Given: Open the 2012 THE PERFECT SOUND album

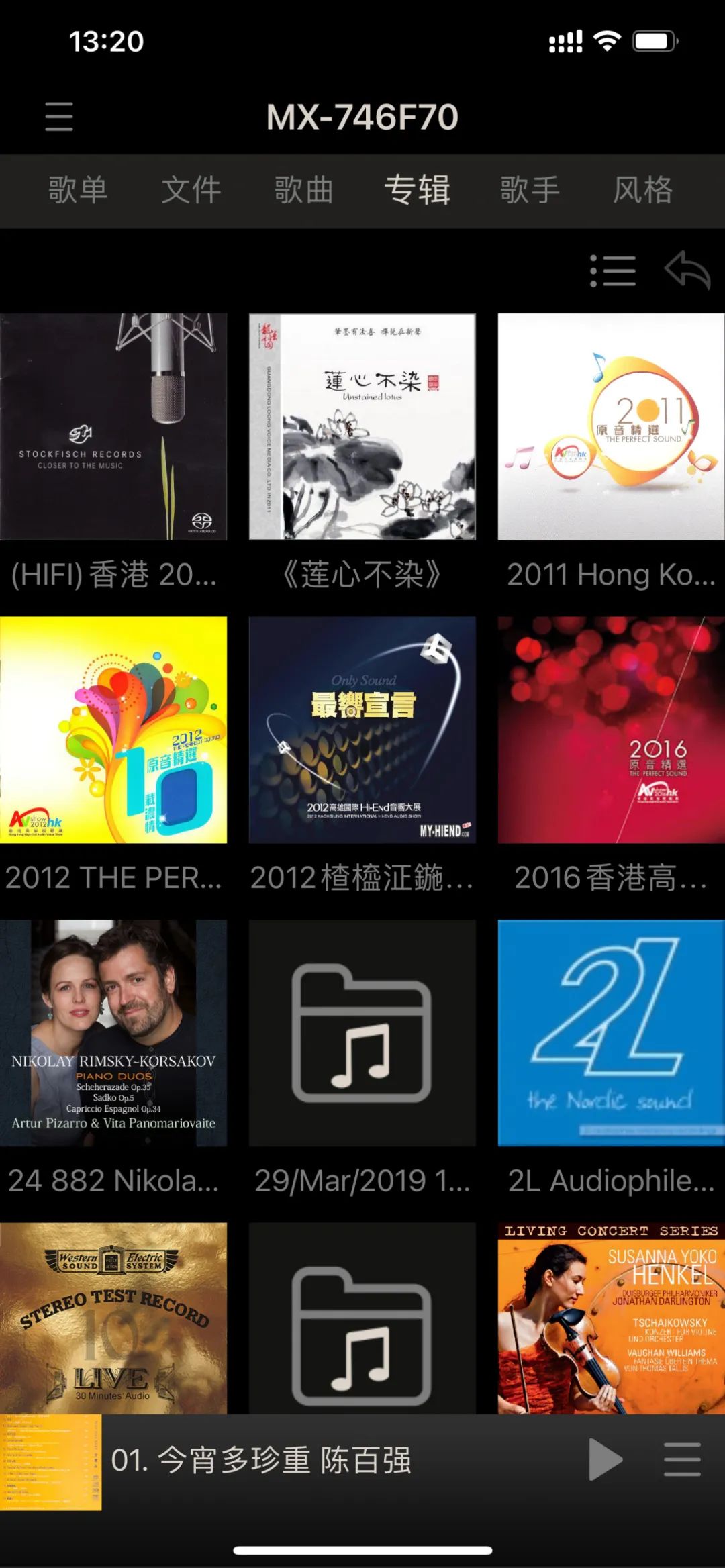Looking at the screenshot, I should click(113, 730).
